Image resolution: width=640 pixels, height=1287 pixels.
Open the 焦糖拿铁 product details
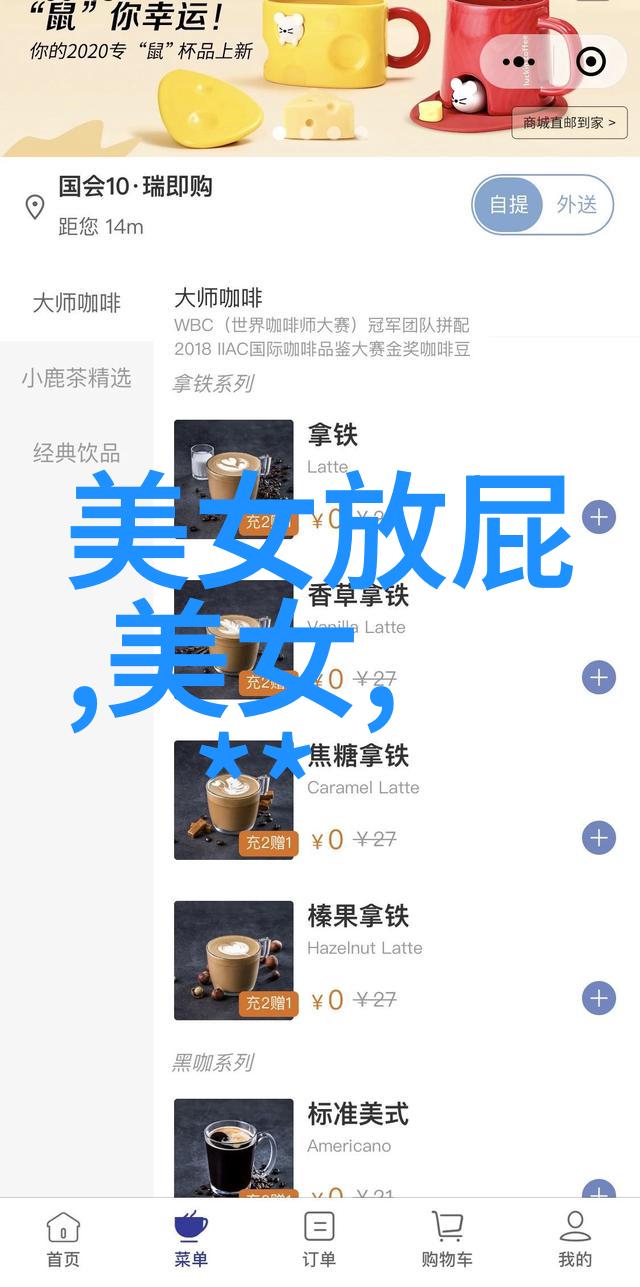[358, 756]
